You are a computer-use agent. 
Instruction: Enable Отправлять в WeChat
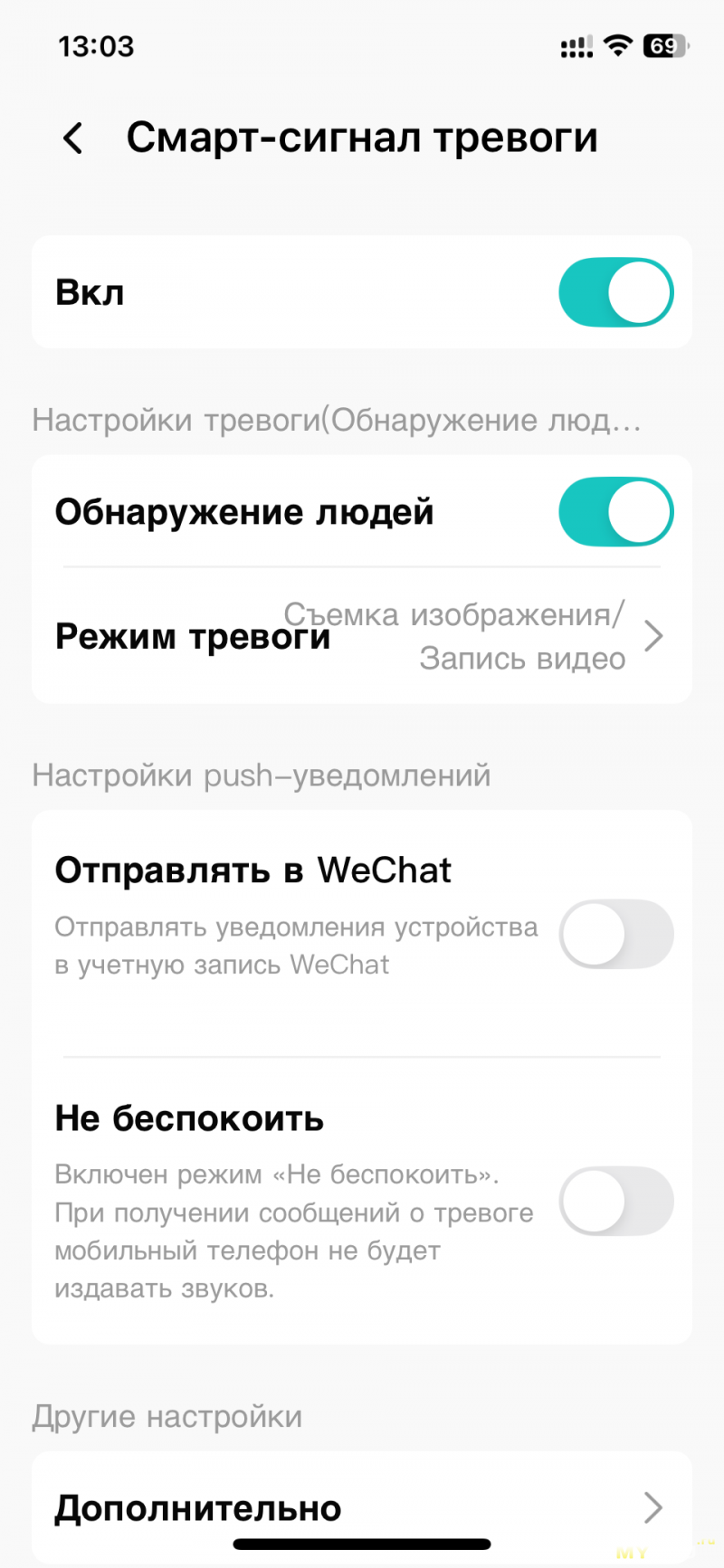click(615, 934)
